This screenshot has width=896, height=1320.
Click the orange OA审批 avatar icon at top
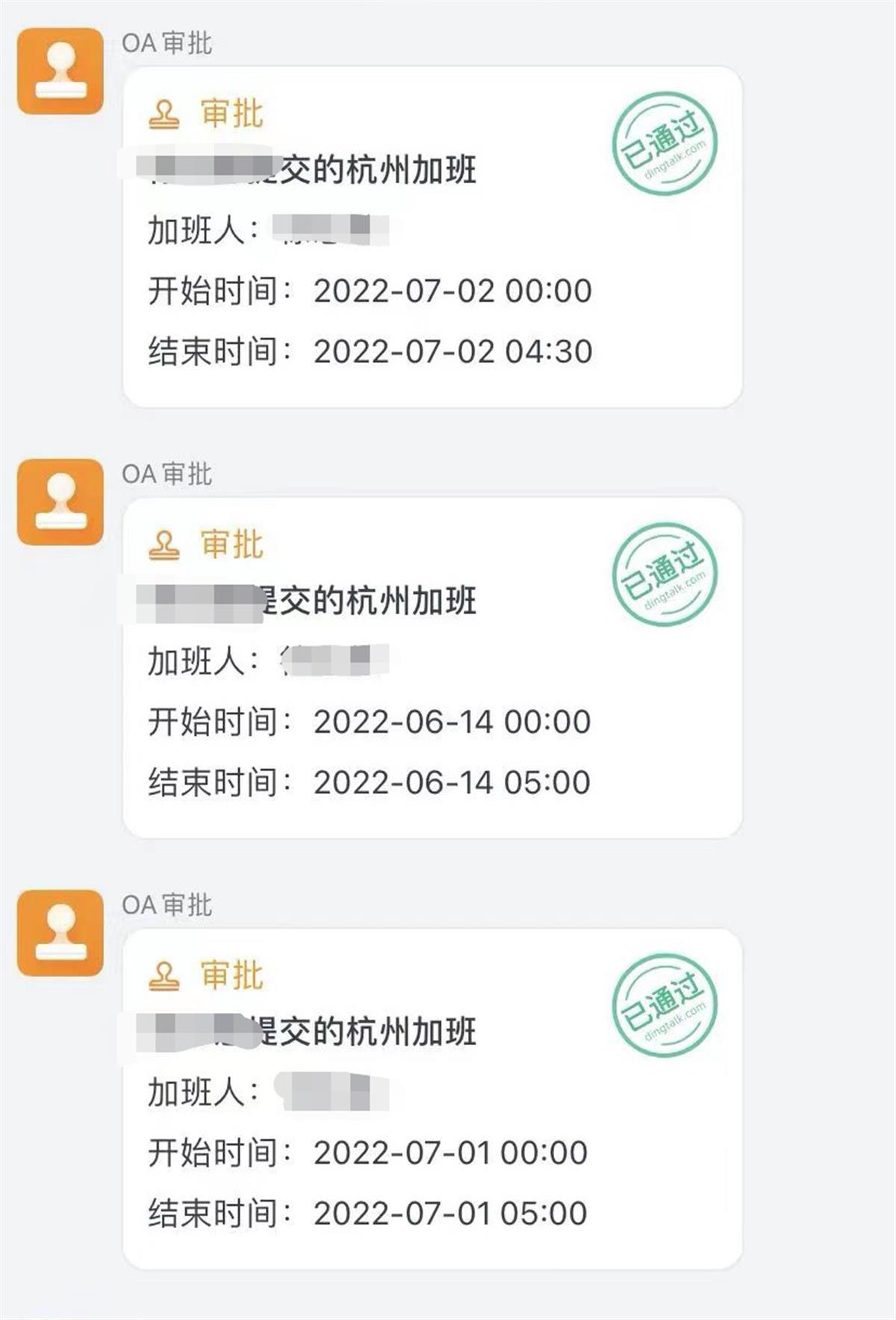tap(60, 63)
